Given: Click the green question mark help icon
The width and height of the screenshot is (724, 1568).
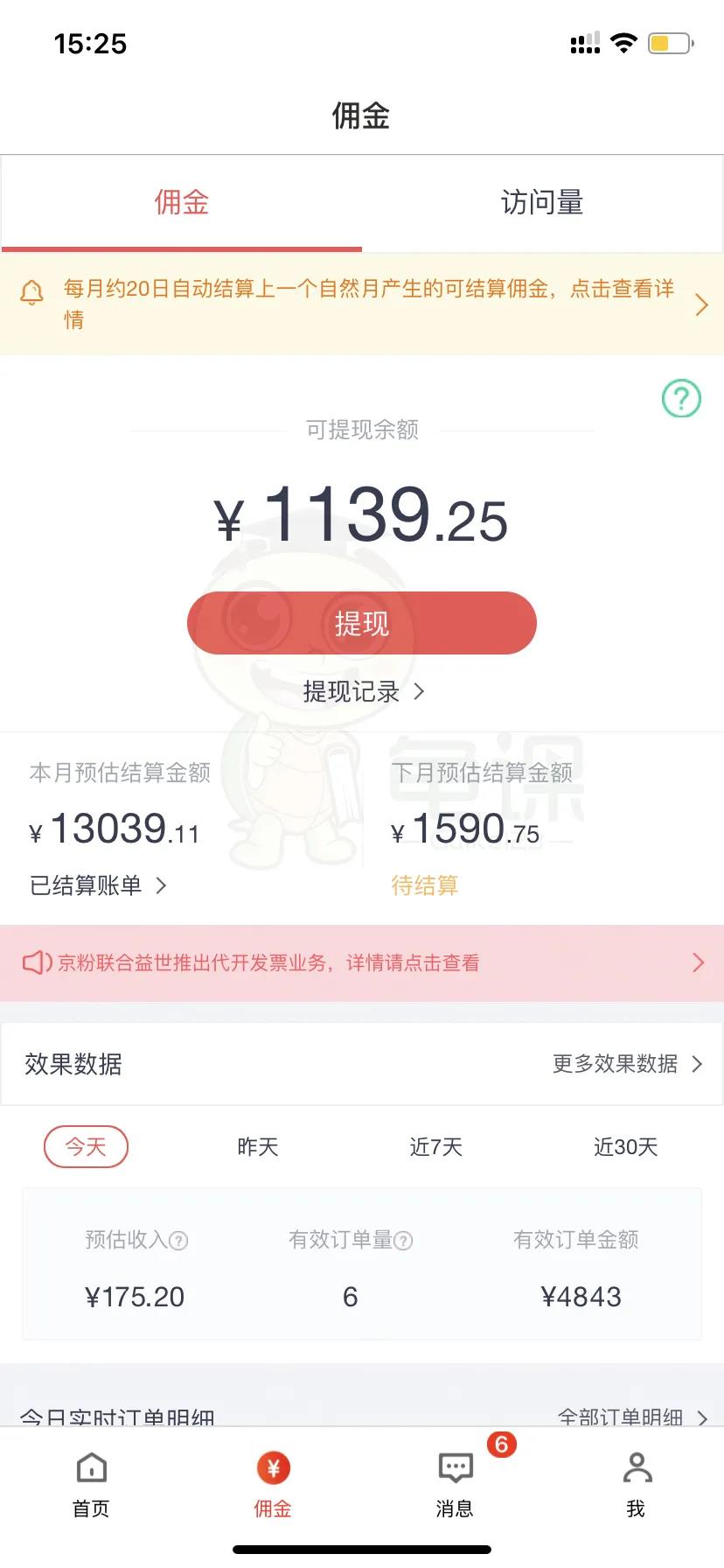Looking at the screenshot, I should point(681,399).
